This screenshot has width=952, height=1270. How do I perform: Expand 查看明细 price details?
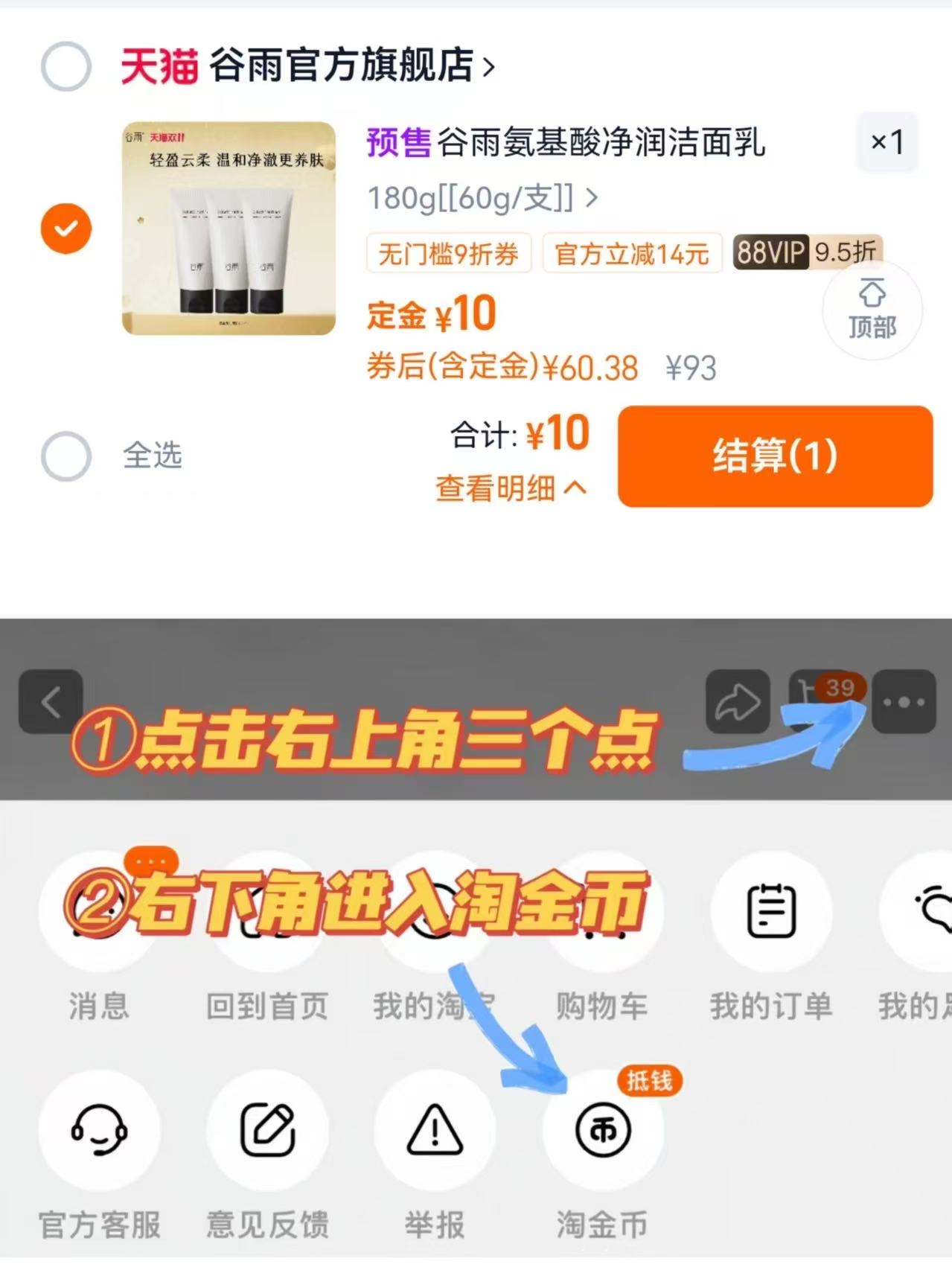click(x=510, y=488)
